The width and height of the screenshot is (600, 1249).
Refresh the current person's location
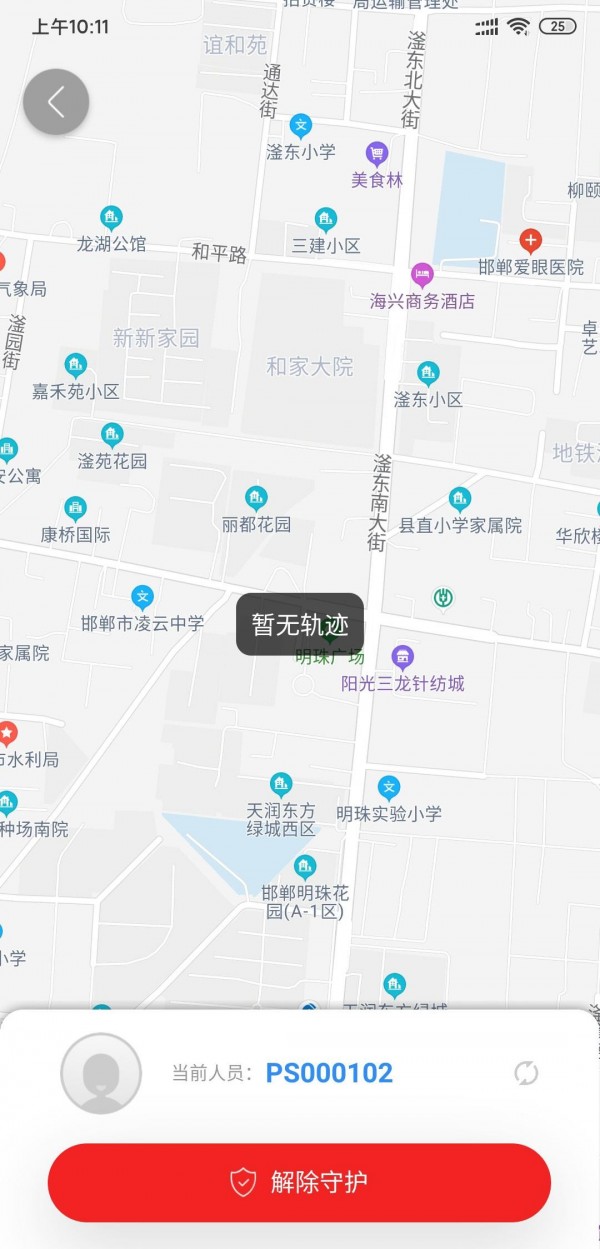point(526,1073)
